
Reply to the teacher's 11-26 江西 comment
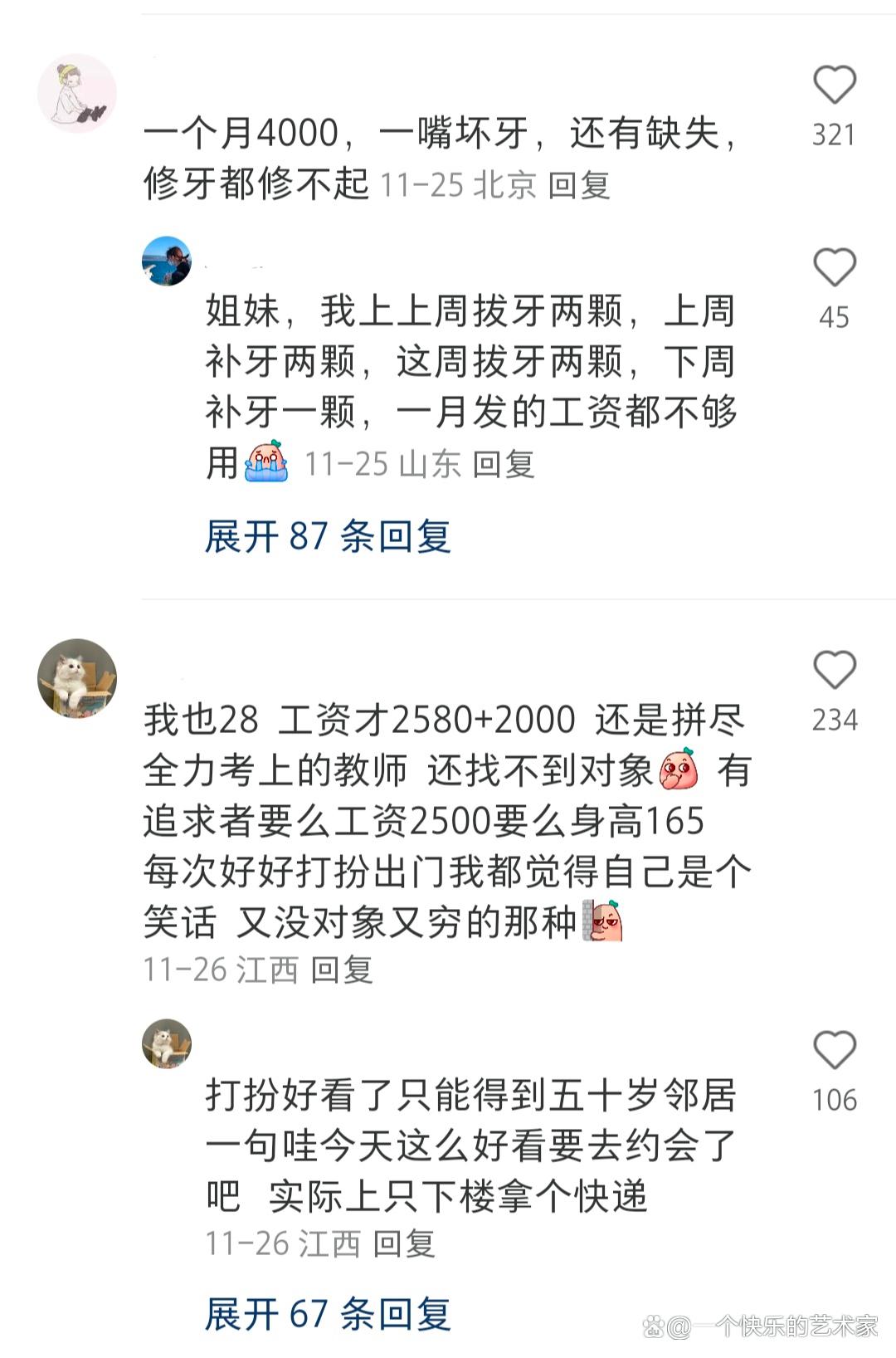coord(342,969)
